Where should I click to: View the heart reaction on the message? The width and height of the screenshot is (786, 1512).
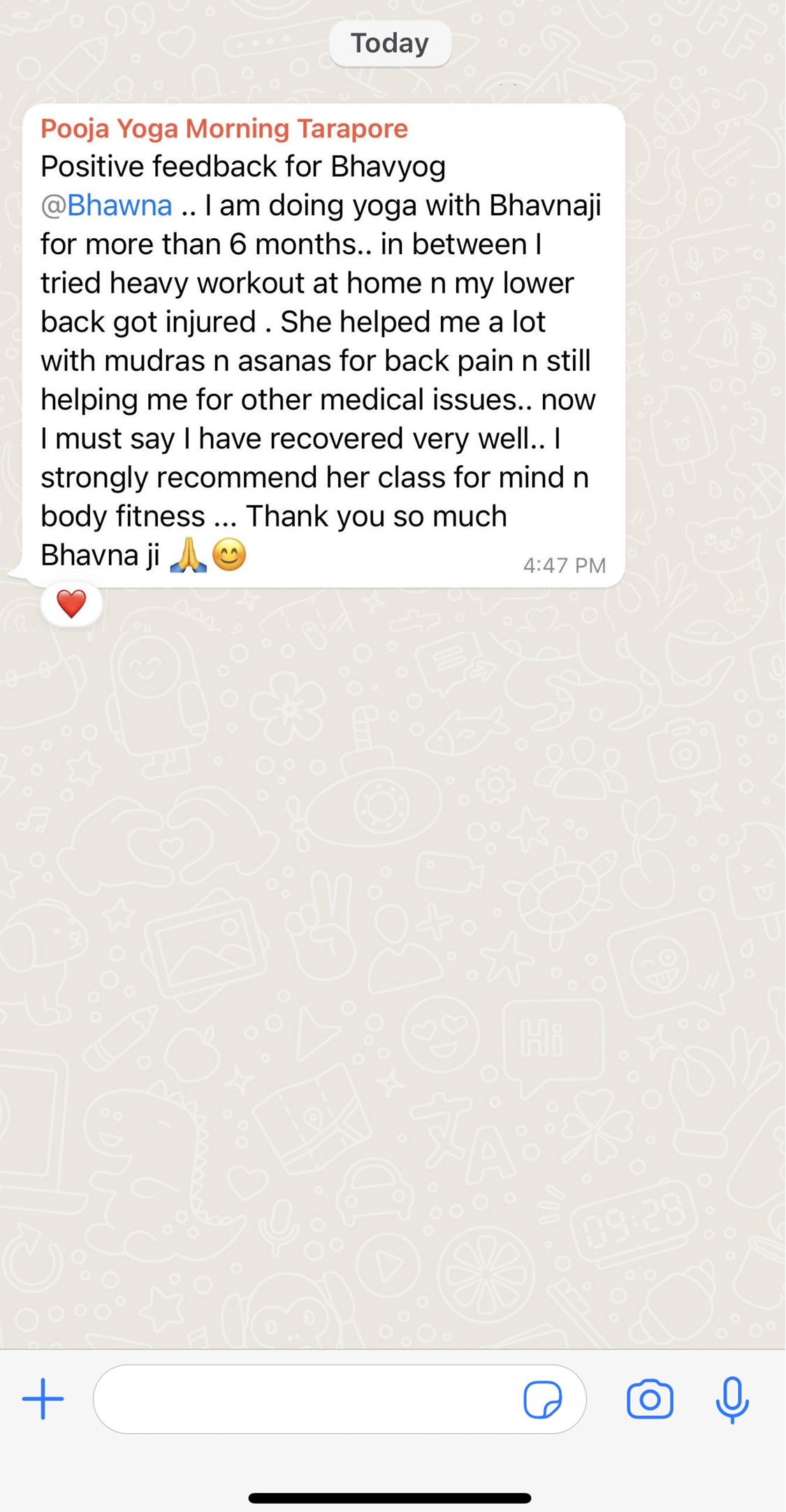point(71,604)
